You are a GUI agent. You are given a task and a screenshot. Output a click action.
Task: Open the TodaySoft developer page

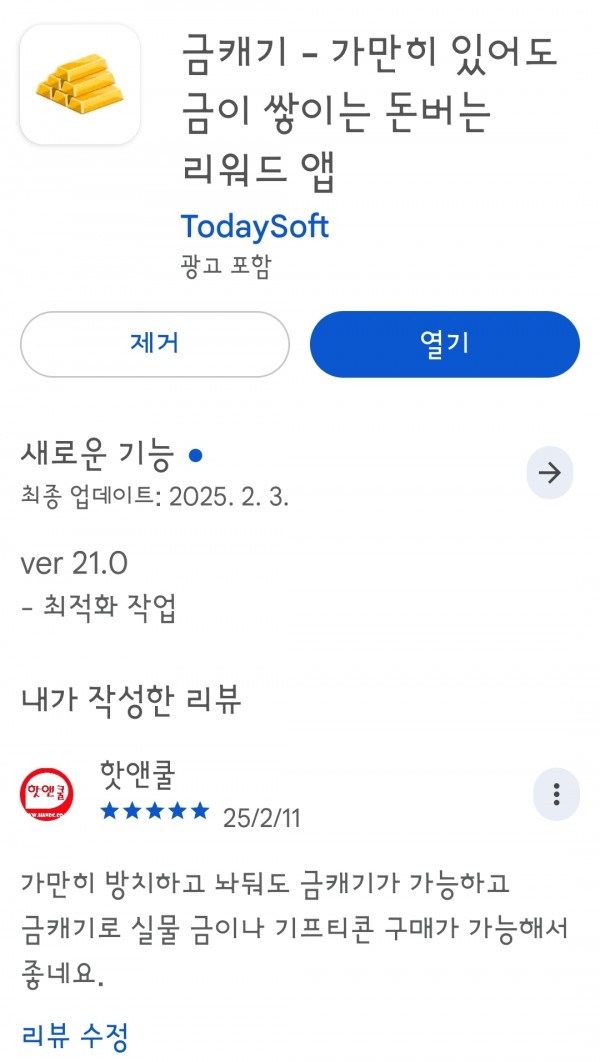255,226
